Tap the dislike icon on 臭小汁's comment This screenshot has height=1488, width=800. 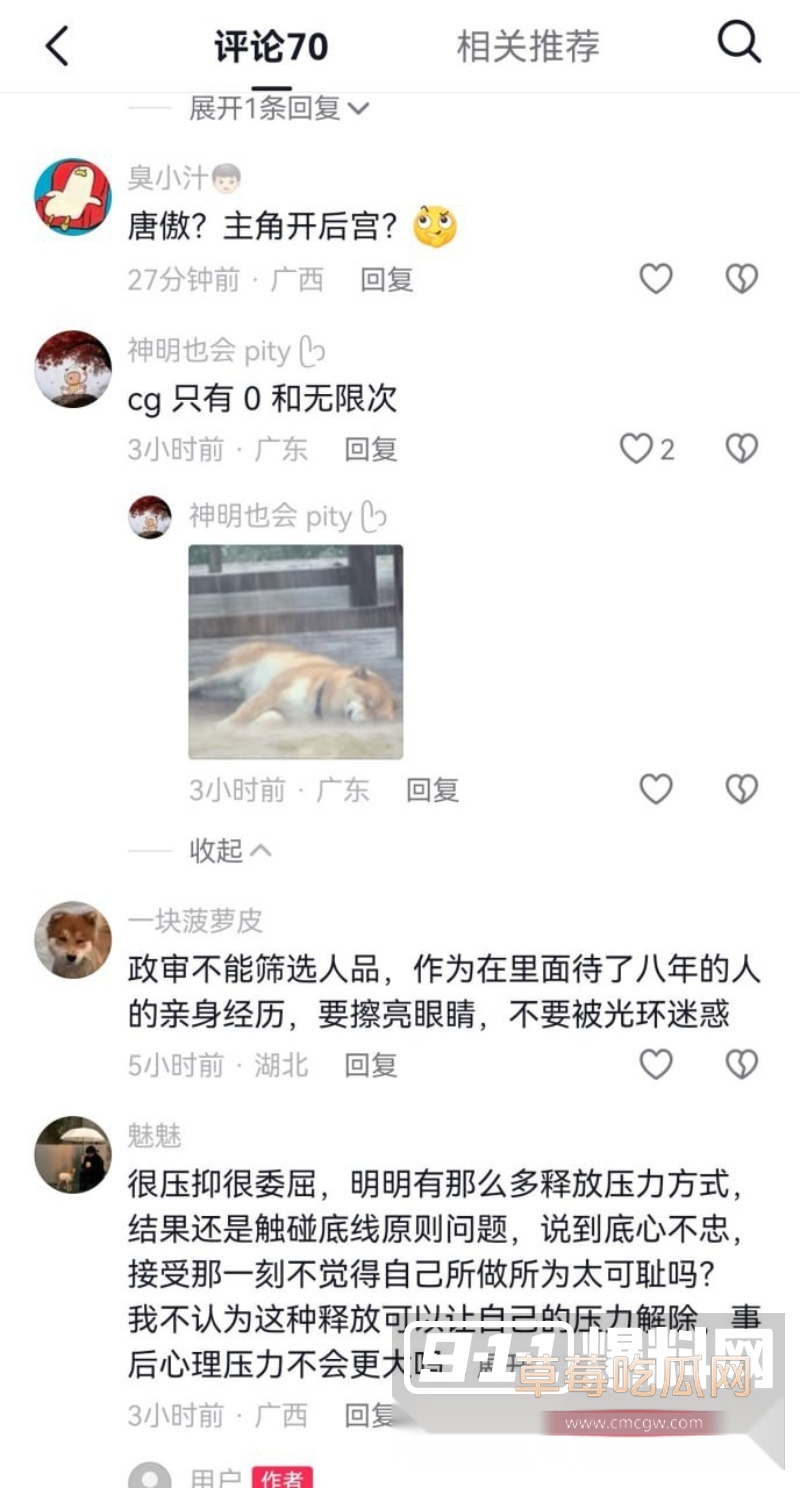740,279
